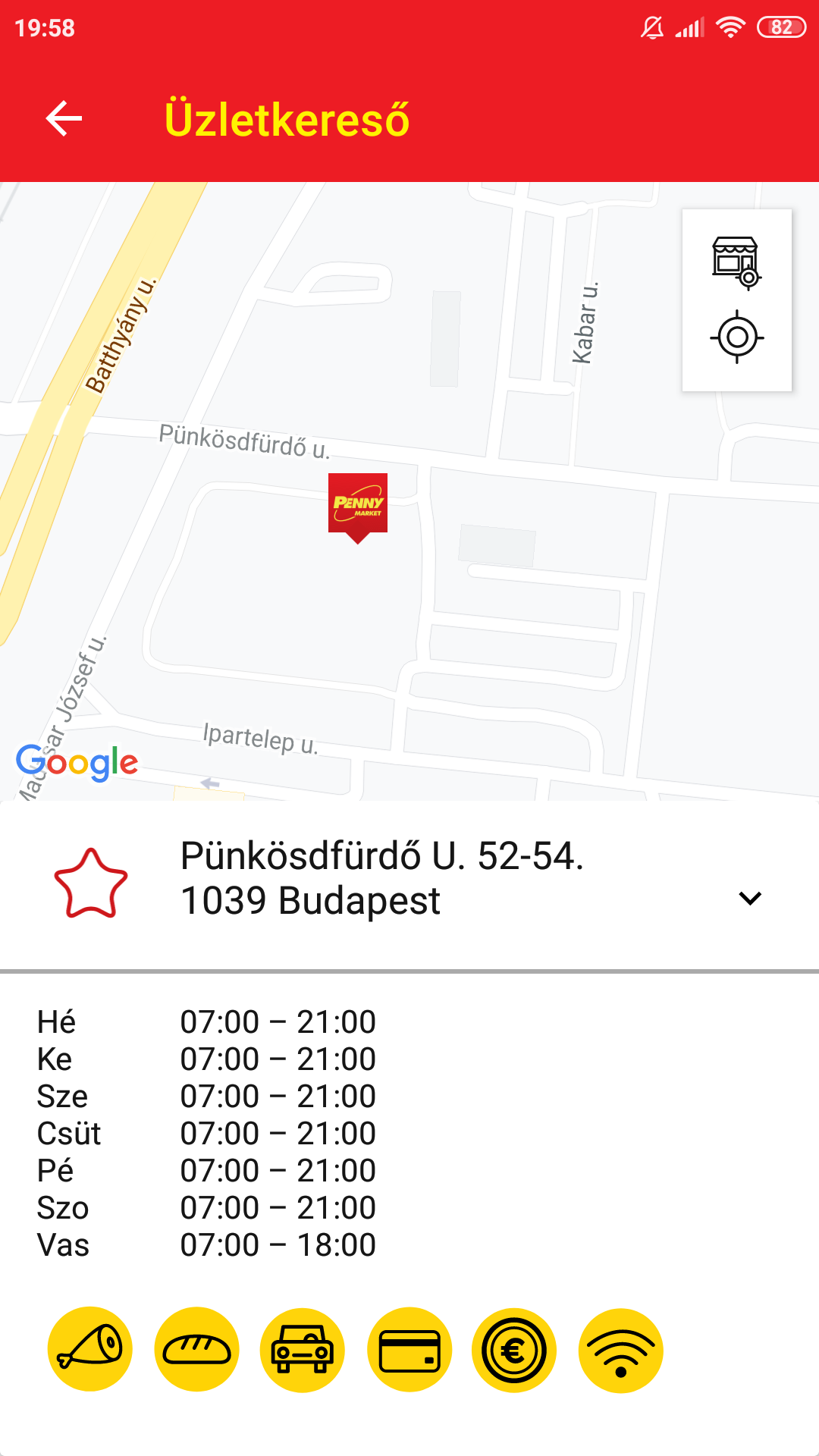This screenshot has width=819, height=1456.
Task: Tap the fresh meat service icon
Action: point(90,1349)
